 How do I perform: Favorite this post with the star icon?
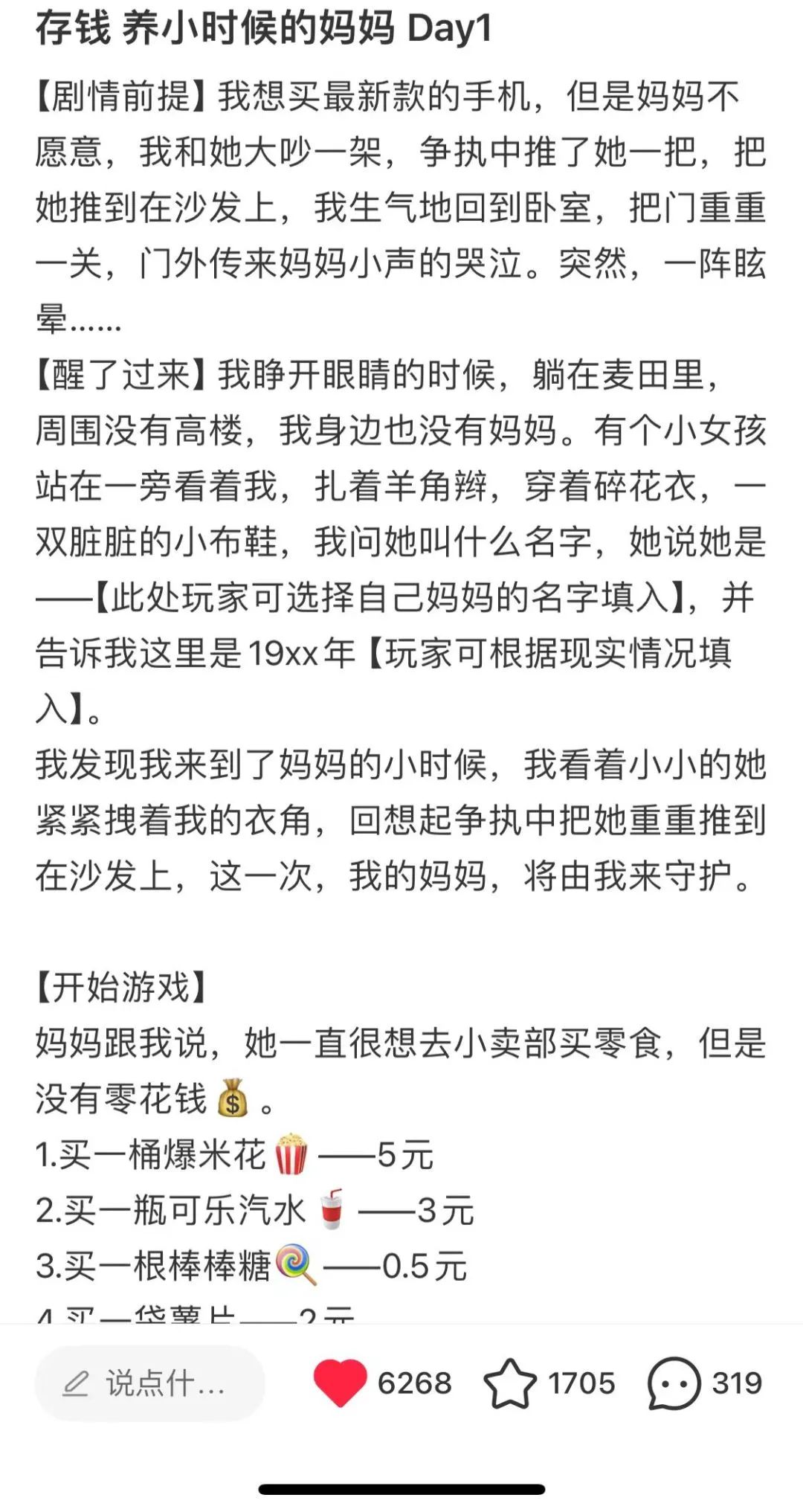coord(510,1383)
